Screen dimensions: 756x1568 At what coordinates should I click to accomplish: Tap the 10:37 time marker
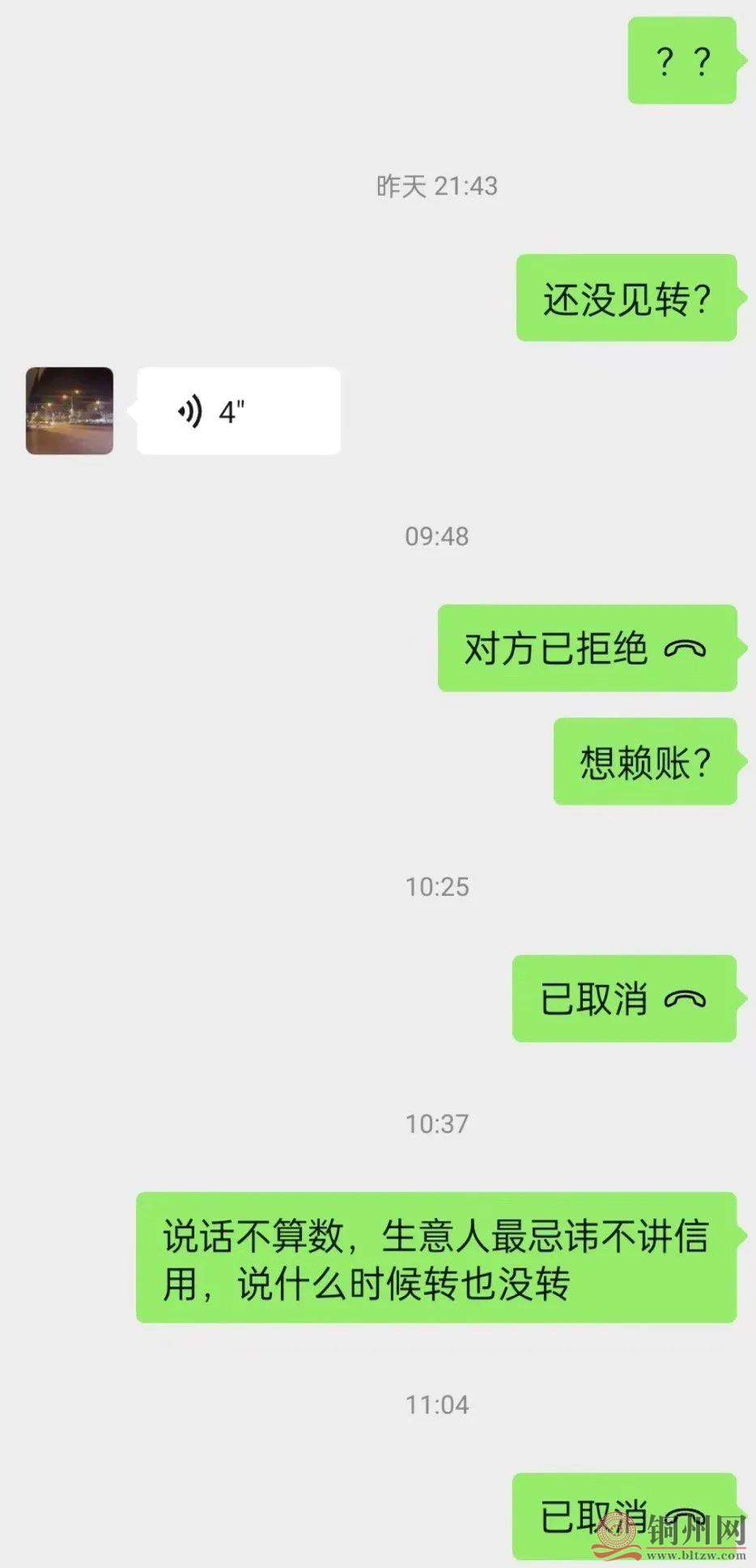(x=438, y=1124)
